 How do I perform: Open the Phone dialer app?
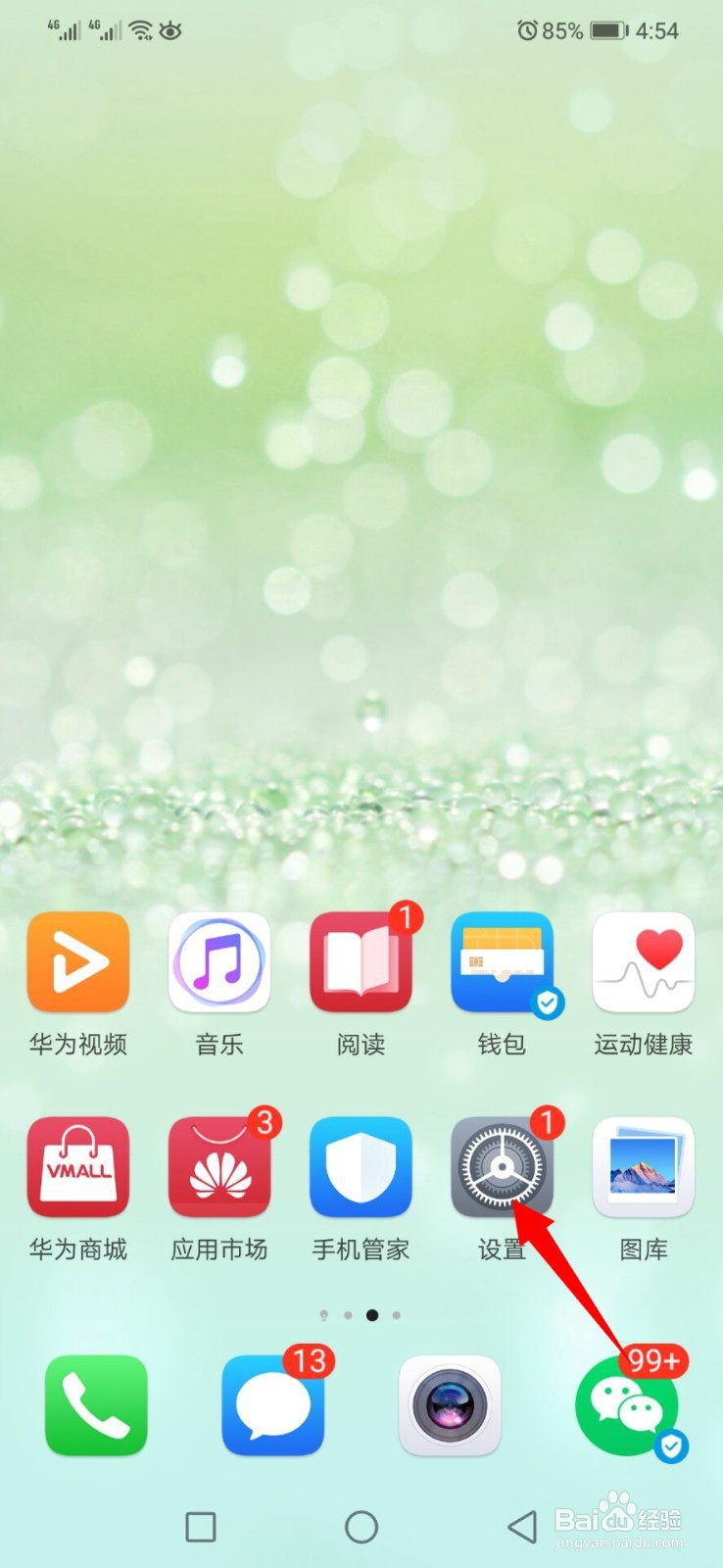point(95,1406)
